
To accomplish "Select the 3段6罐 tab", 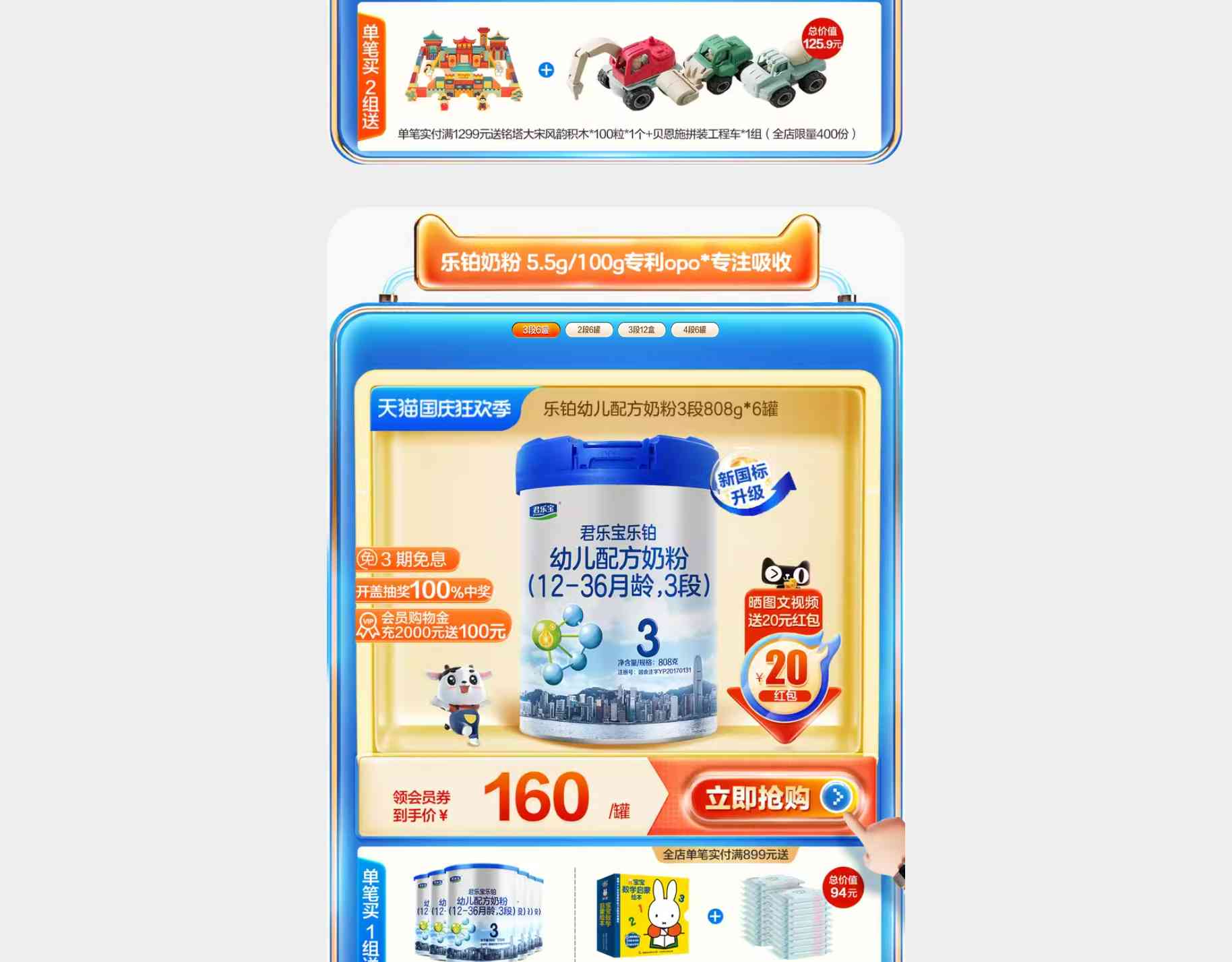I will pos(536,330).
